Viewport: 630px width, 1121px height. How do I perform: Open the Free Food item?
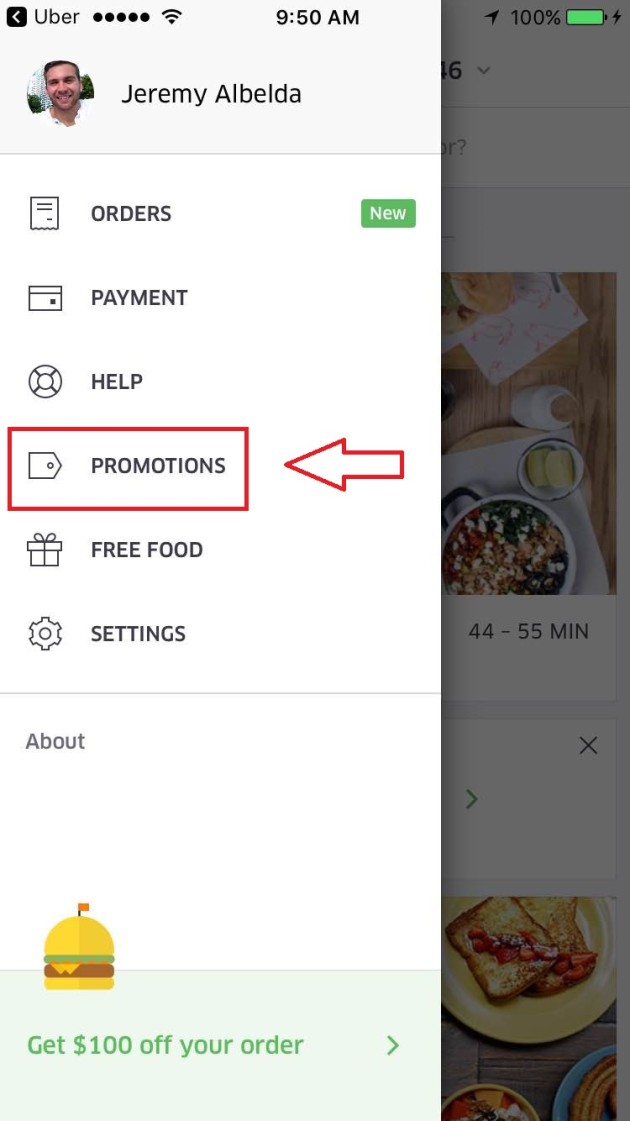[x=146, y=550]
